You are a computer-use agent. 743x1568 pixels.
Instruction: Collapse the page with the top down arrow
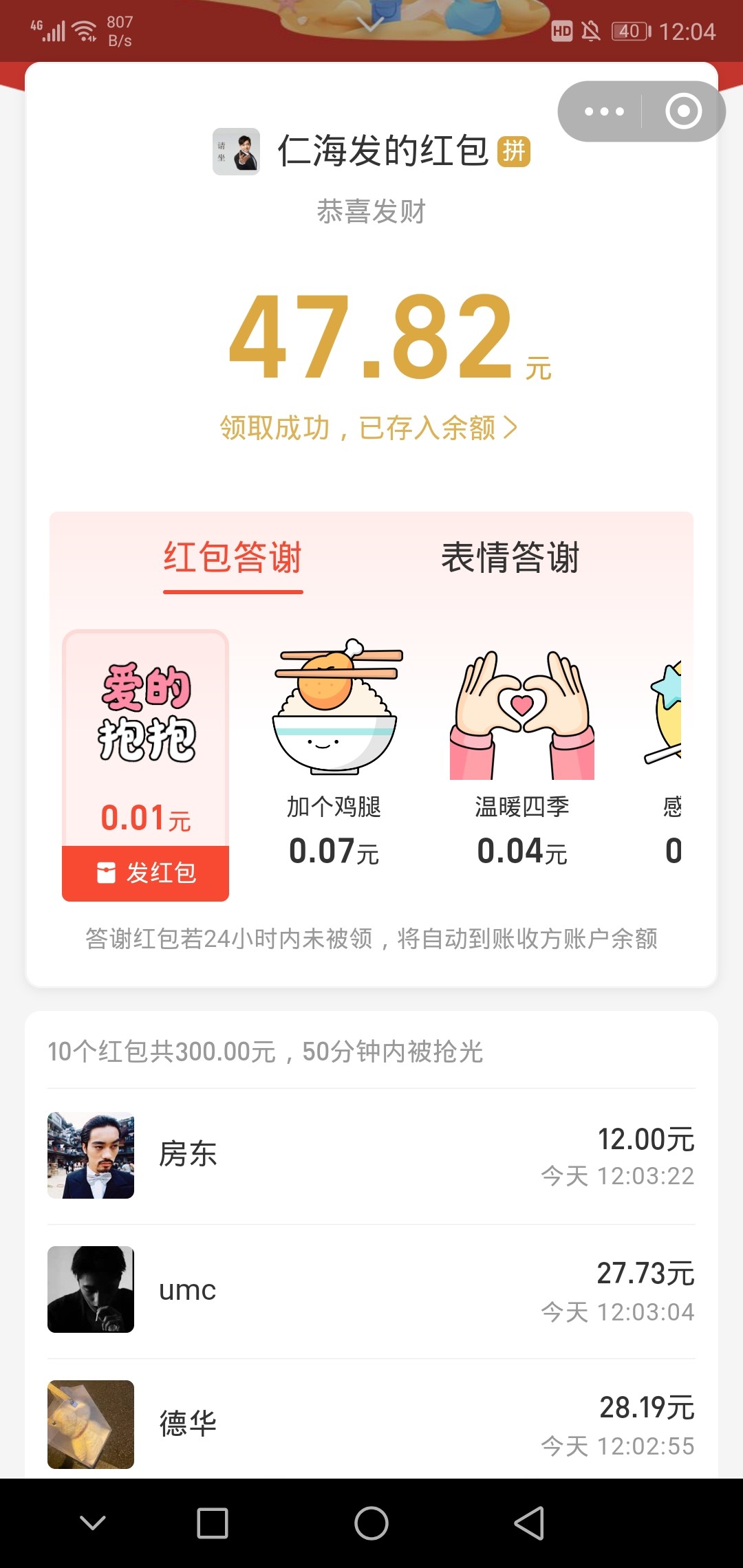coord(371,25)
